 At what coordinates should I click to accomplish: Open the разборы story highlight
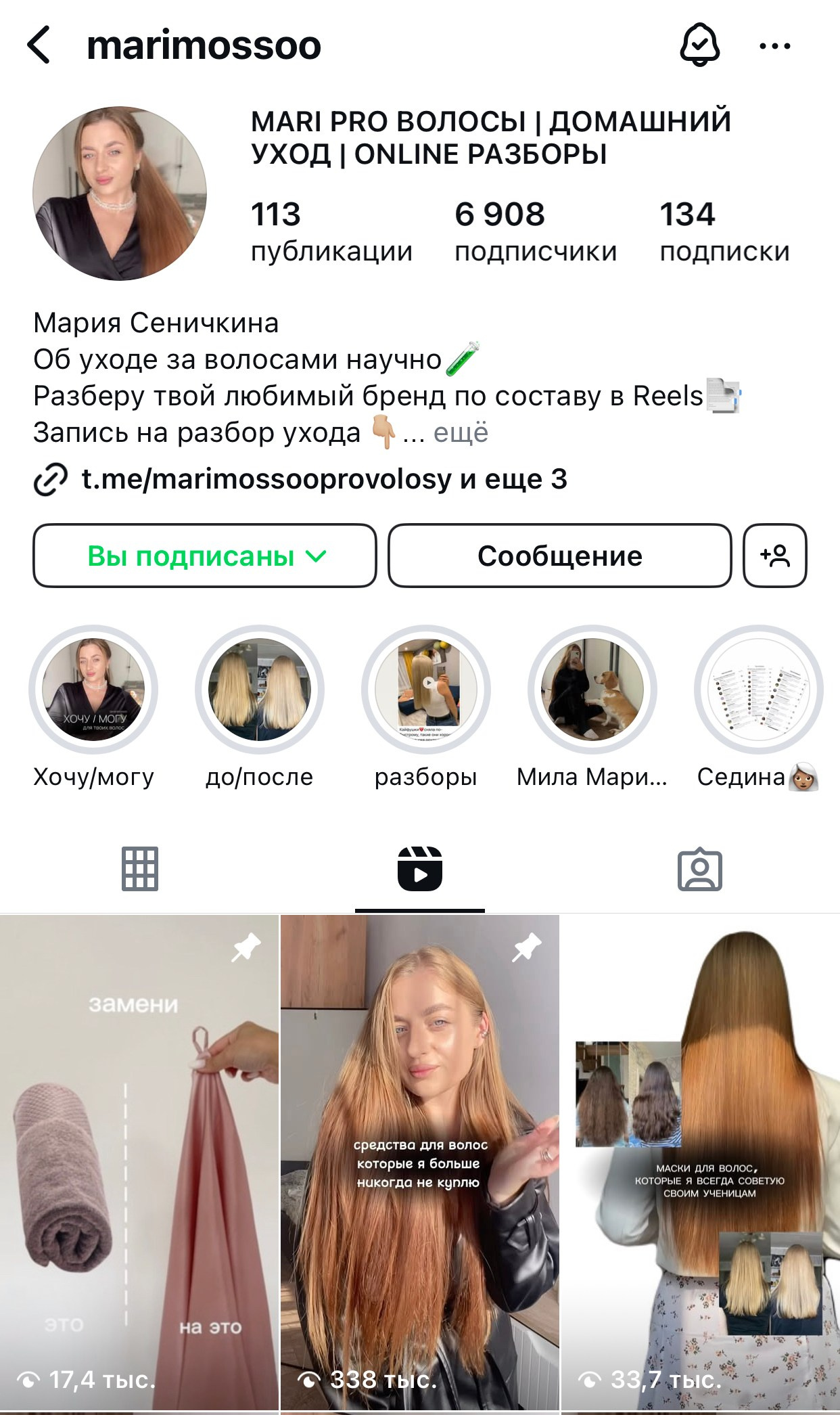pyautogui.click(x=426, y=690)
